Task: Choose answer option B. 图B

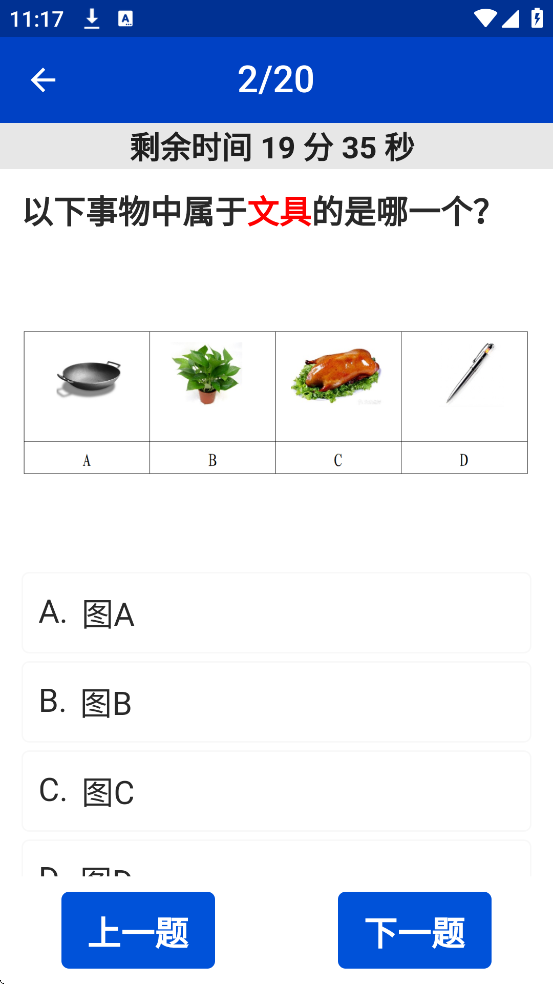Action: (x=276, y=702)
